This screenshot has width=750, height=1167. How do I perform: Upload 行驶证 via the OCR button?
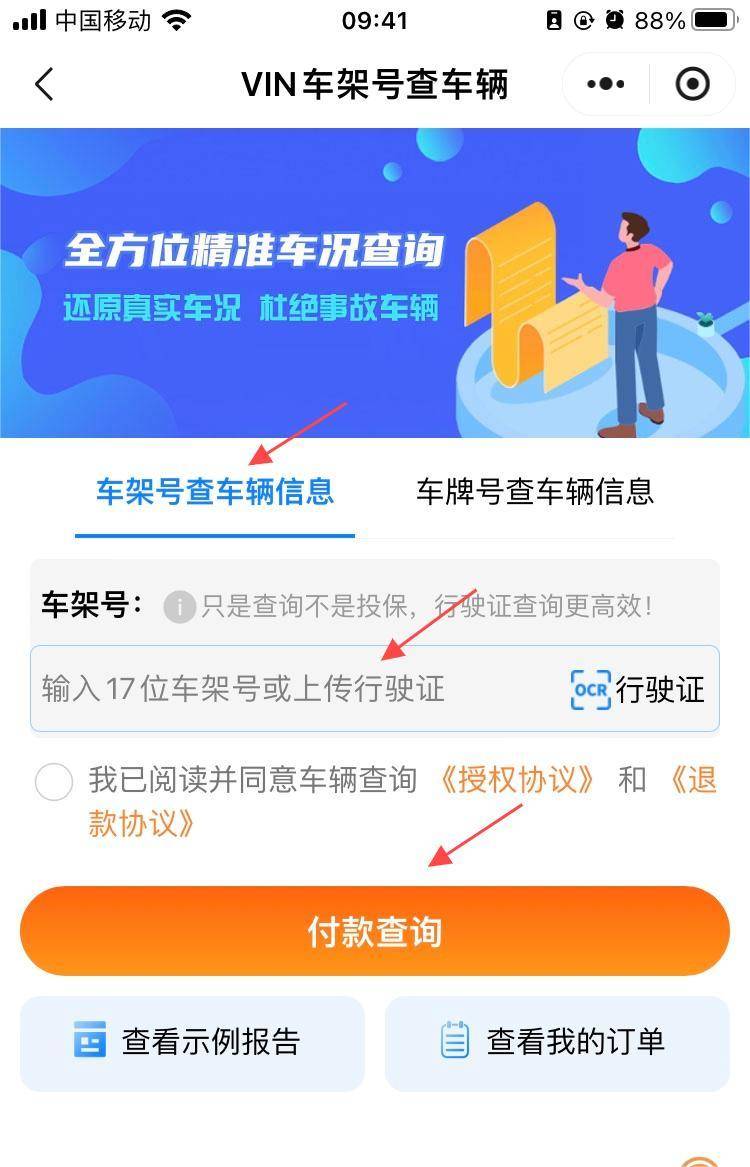click(x=638, y=689)
